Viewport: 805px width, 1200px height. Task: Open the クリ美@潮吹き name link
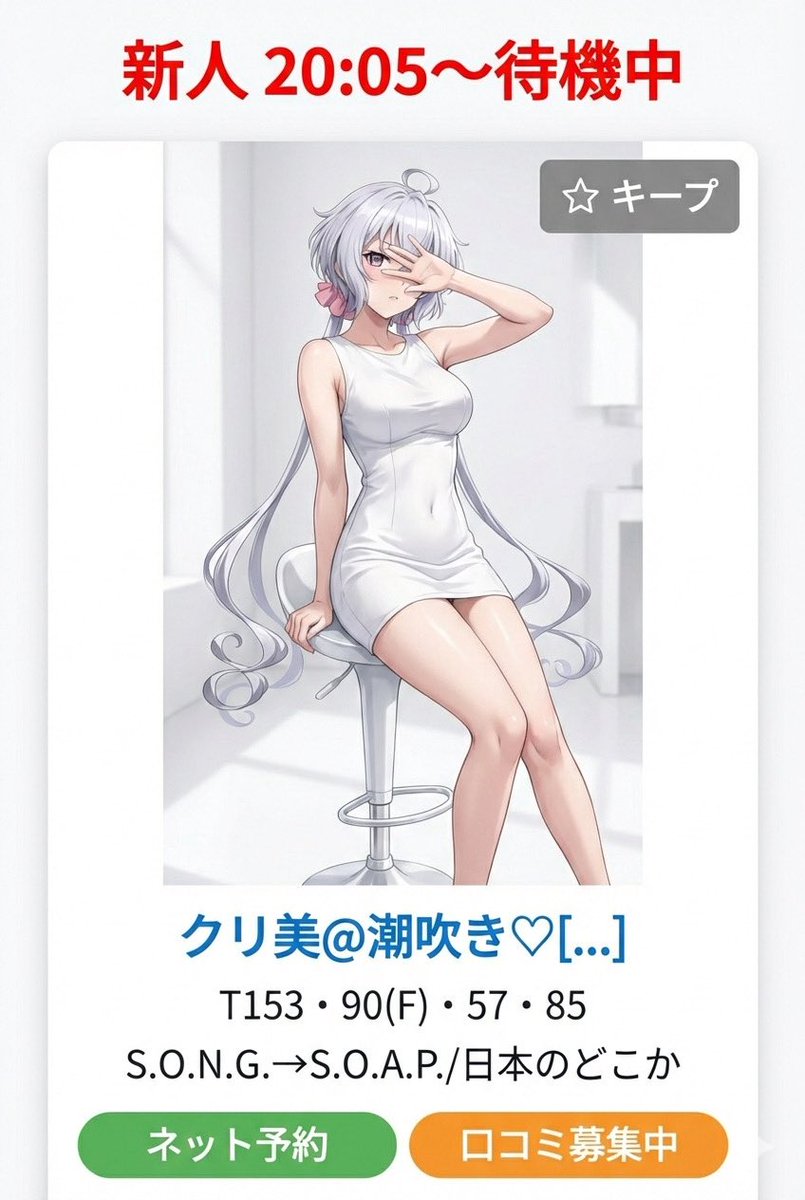coord(403,936)
